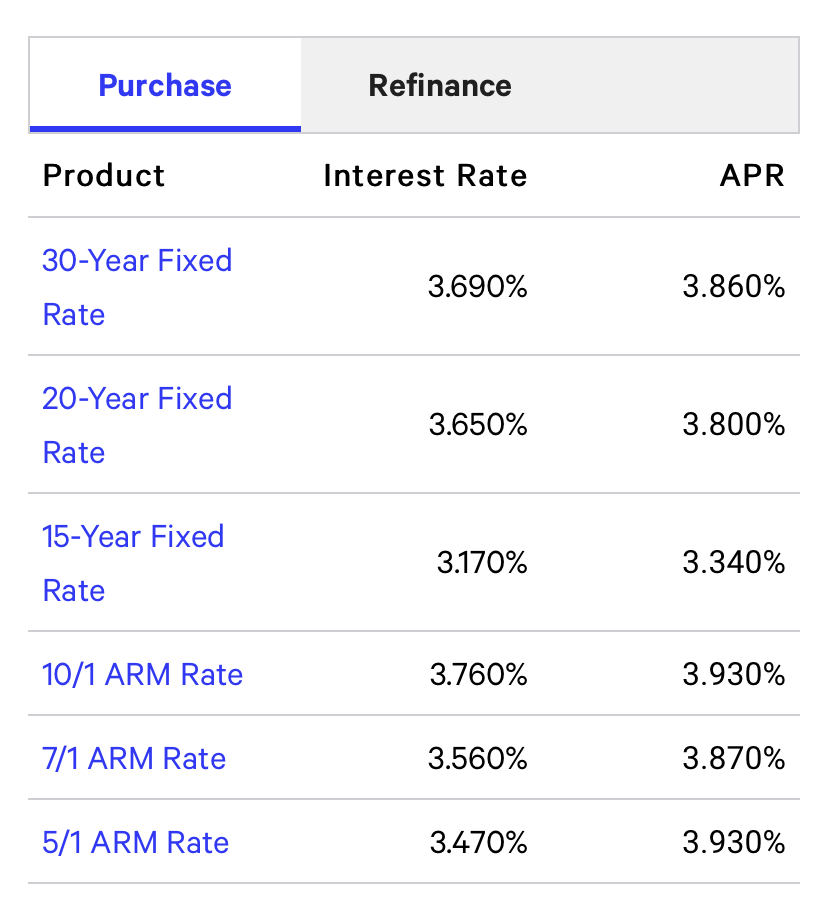Viewport: 828px width, 903px height.
Task: Click the APR column header
Action: point(751,176)
